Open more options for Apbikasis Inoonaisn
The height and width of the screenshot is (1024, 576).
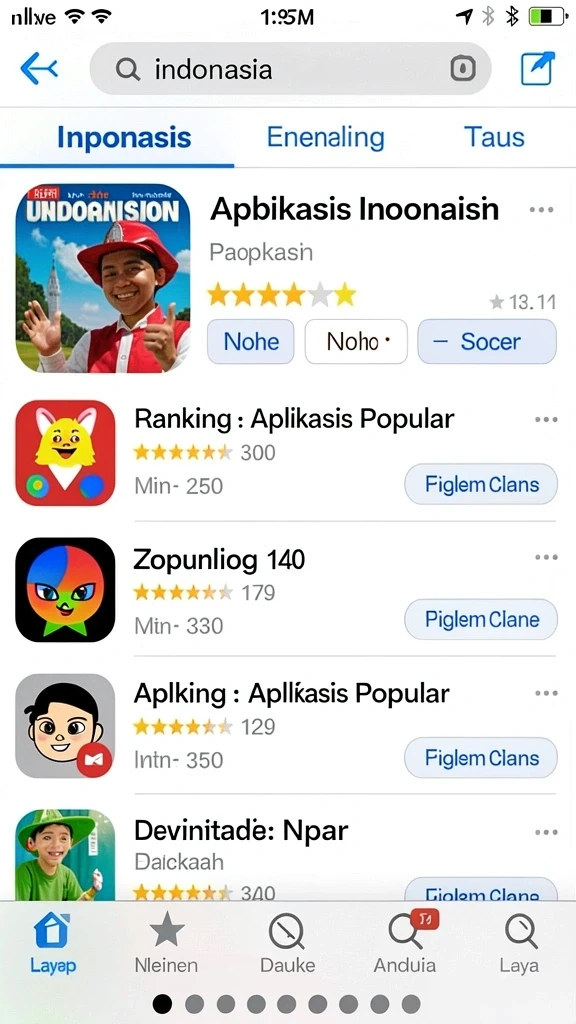click(541, 210)
